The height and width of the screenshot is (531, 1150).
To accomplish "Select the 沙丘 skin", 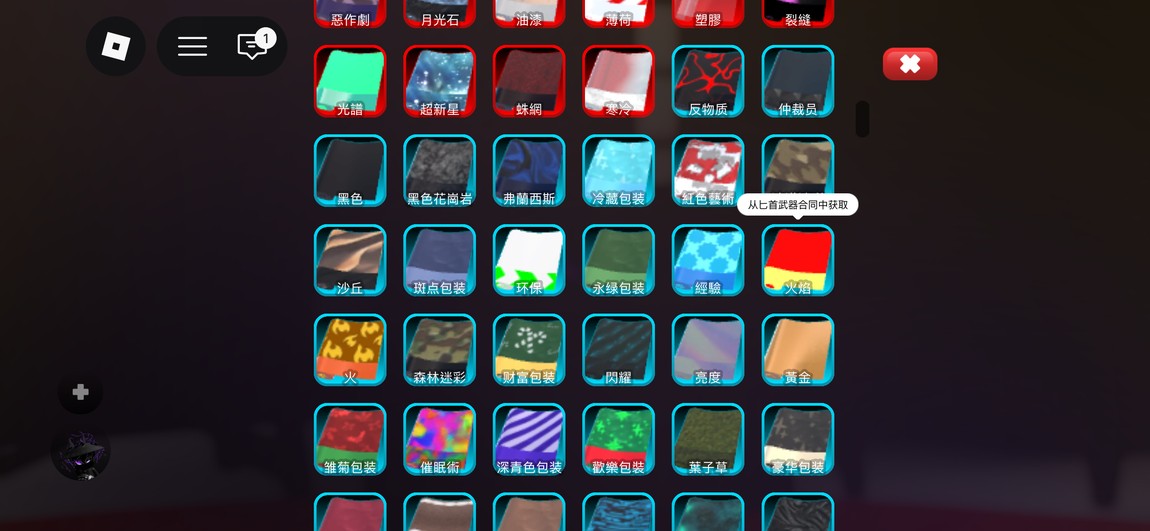I will (x=350, y=260).
